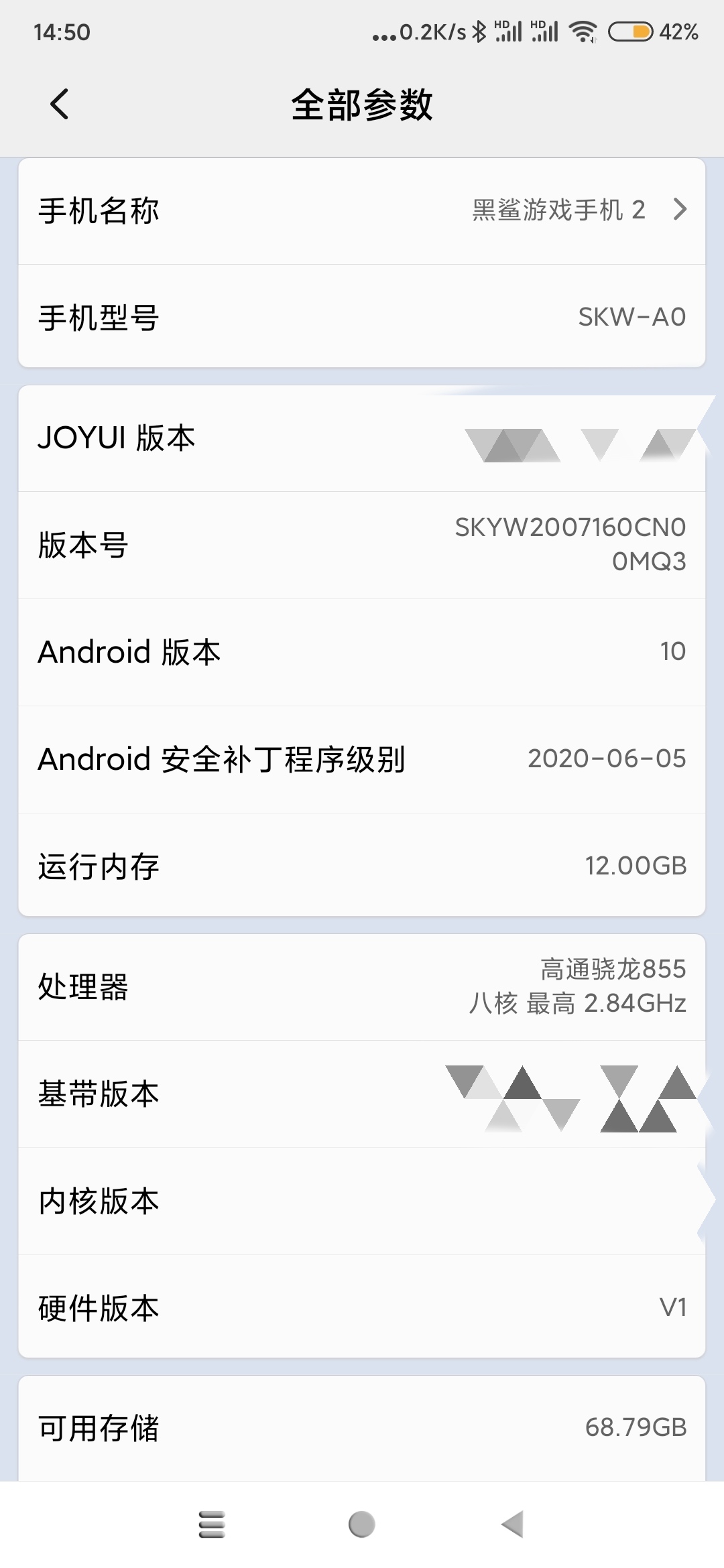The image size is (724, 1568).
Task: Go to home screen via circle button
Action: [362, 1524]
